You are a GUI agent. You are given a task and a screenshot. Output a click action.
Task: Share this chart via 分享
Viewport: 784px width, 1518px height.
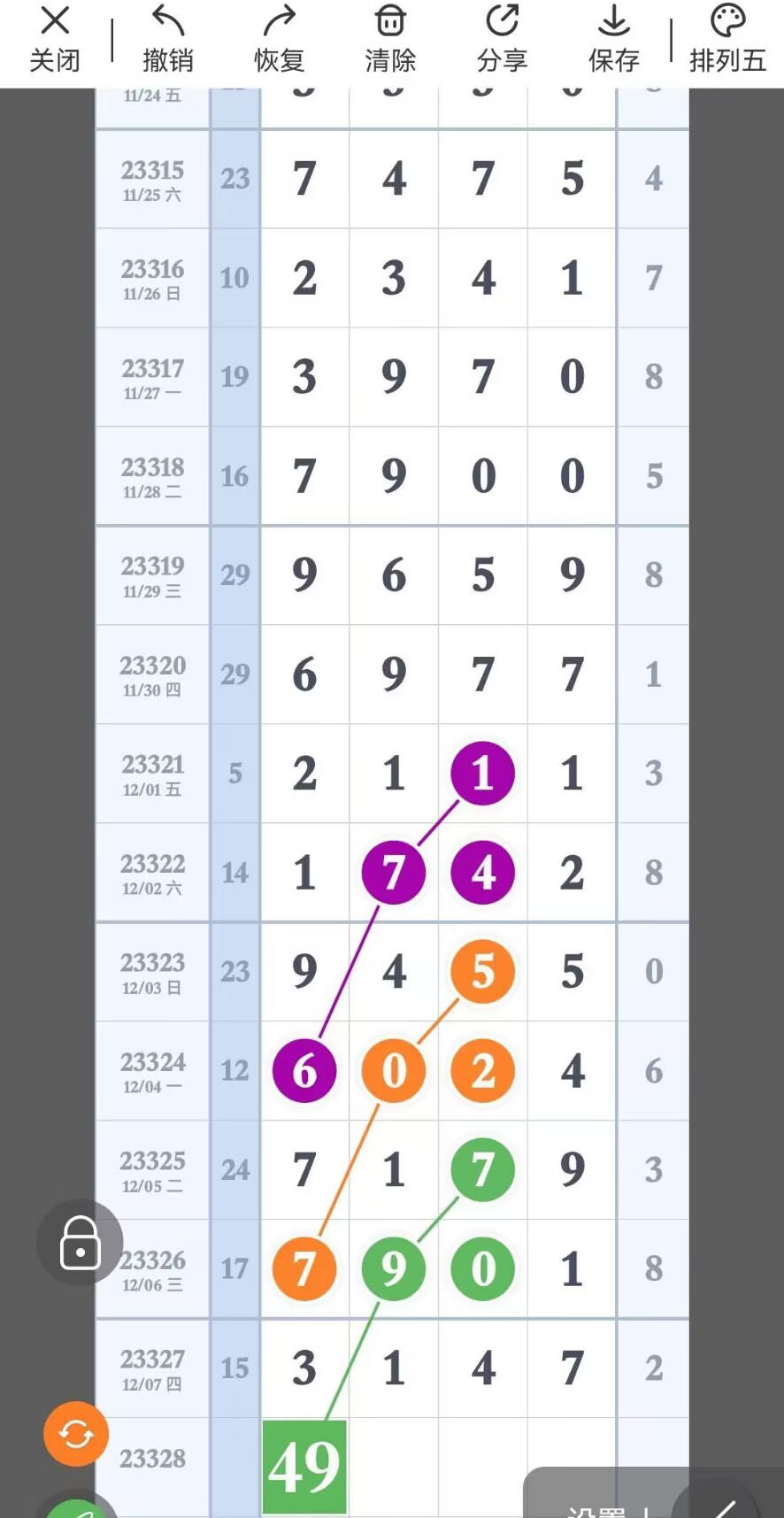pyautogui.click(x=502, y=39)
